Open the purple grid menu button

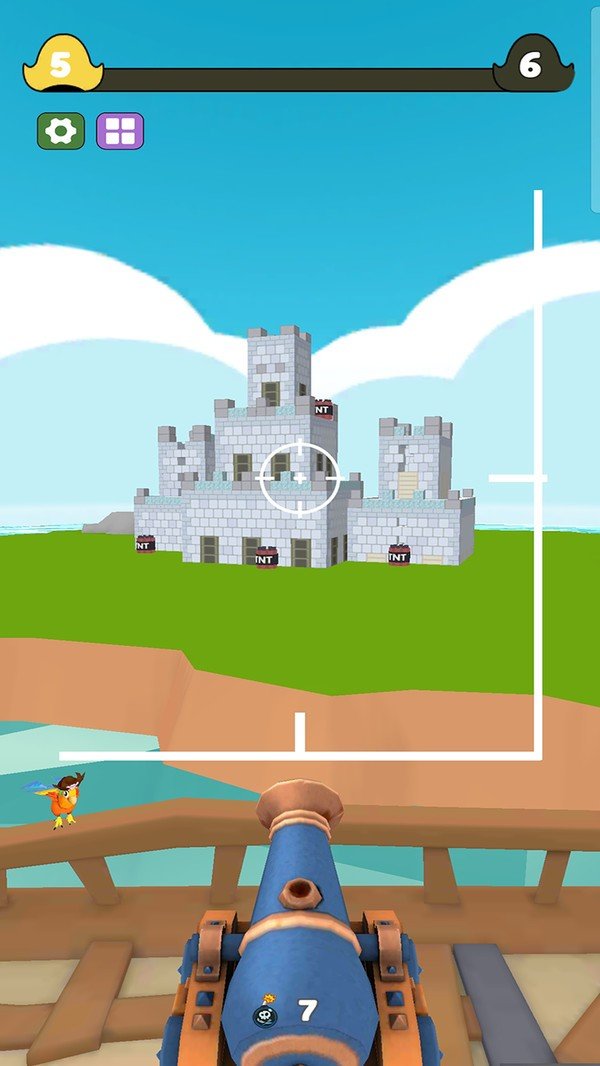click(x=120, y=131)
